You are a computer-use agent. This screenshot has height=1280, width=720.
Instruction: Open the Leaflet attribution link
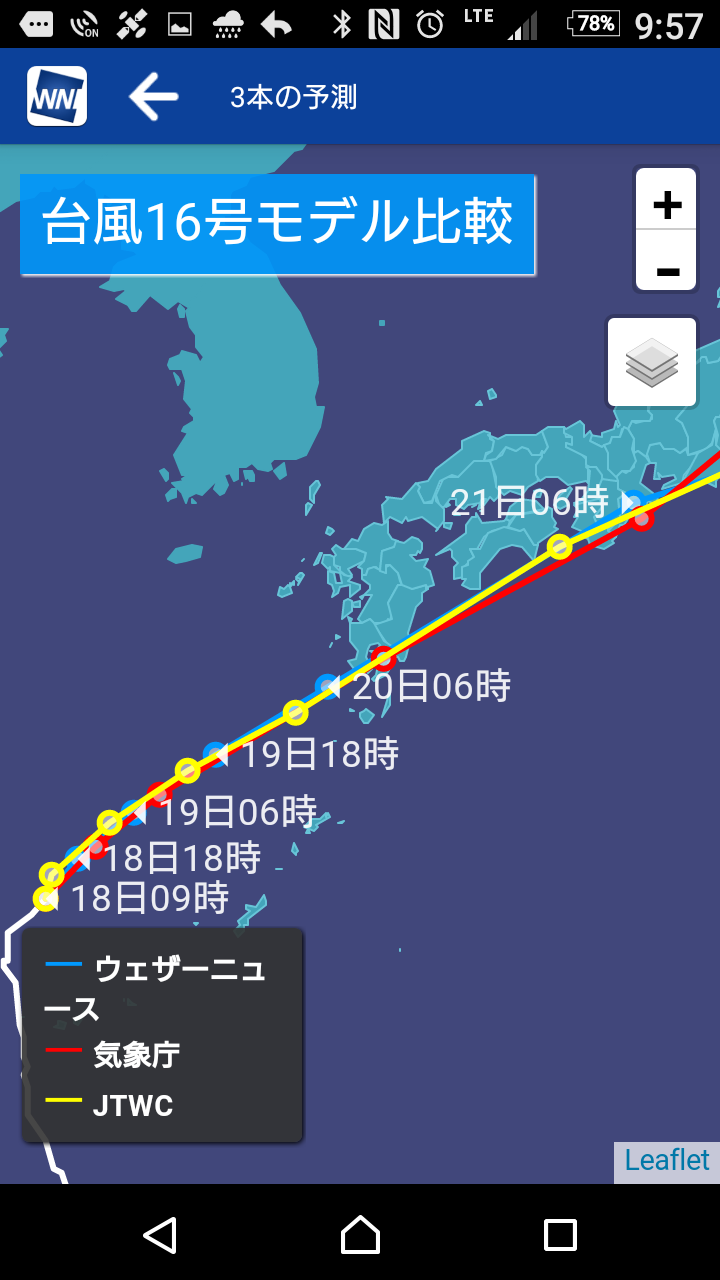(666, 1160)
